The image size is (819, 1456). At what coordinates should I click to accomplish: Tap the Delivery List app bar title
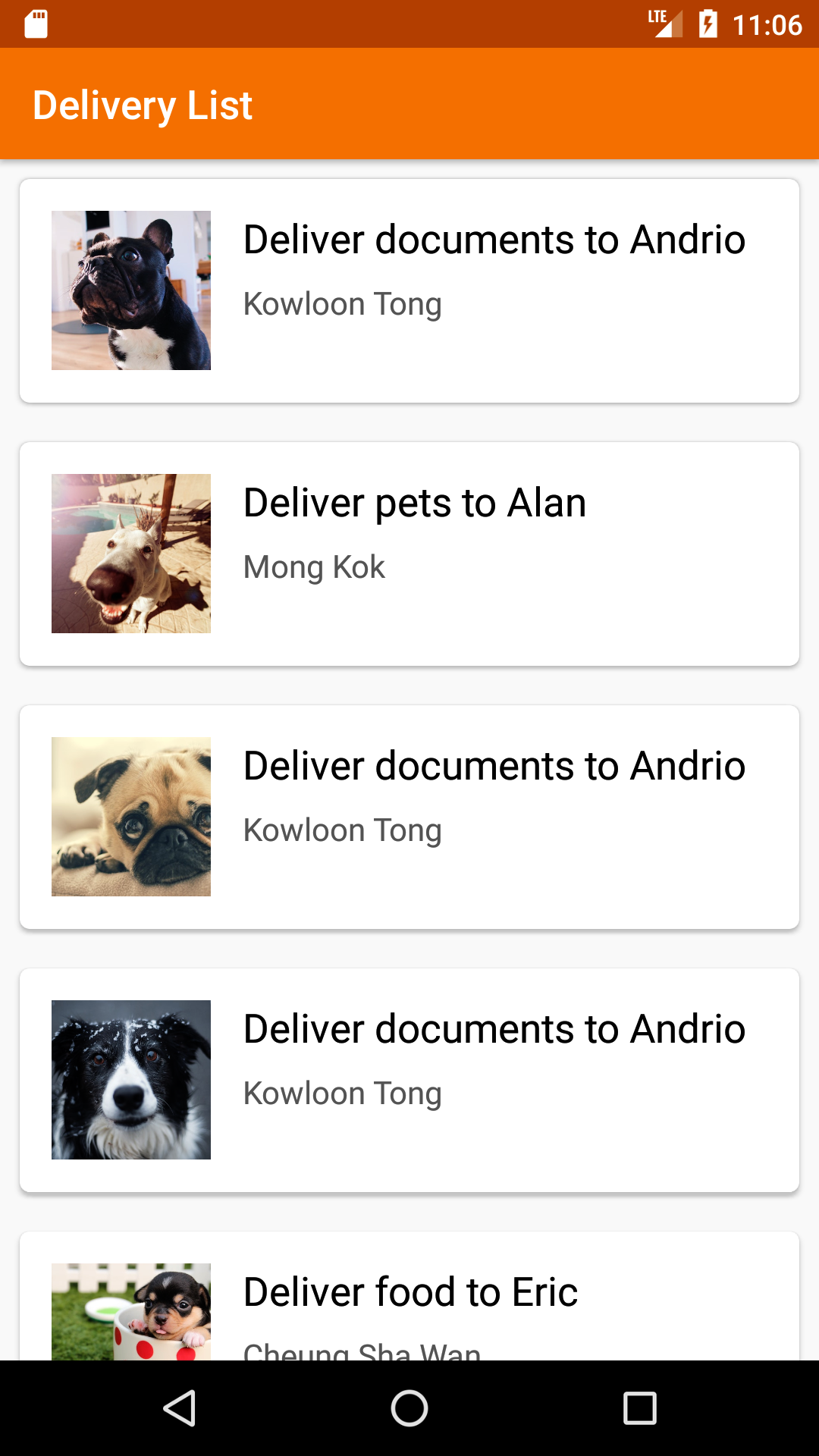click(x=142, y=105)
